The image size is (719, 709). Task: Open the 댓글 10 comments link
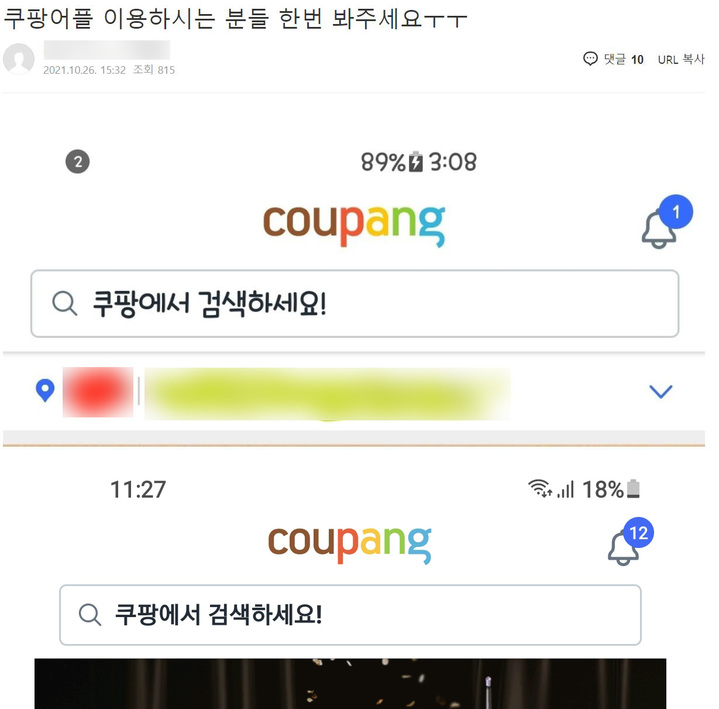pyautogui.click(x=614, y=59)
